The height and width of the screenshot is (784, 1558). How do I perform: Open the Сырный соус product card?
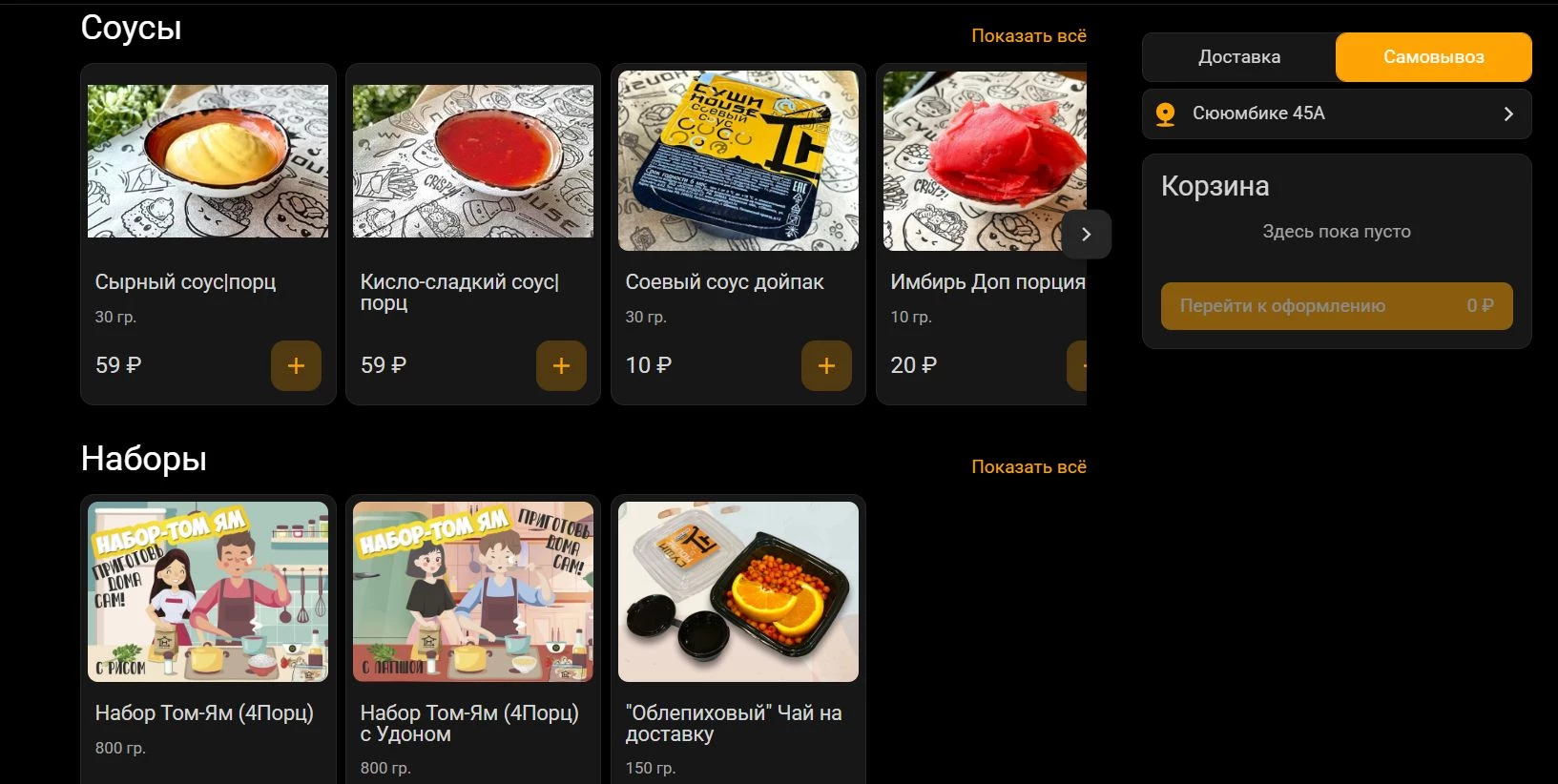pos(208,162)
